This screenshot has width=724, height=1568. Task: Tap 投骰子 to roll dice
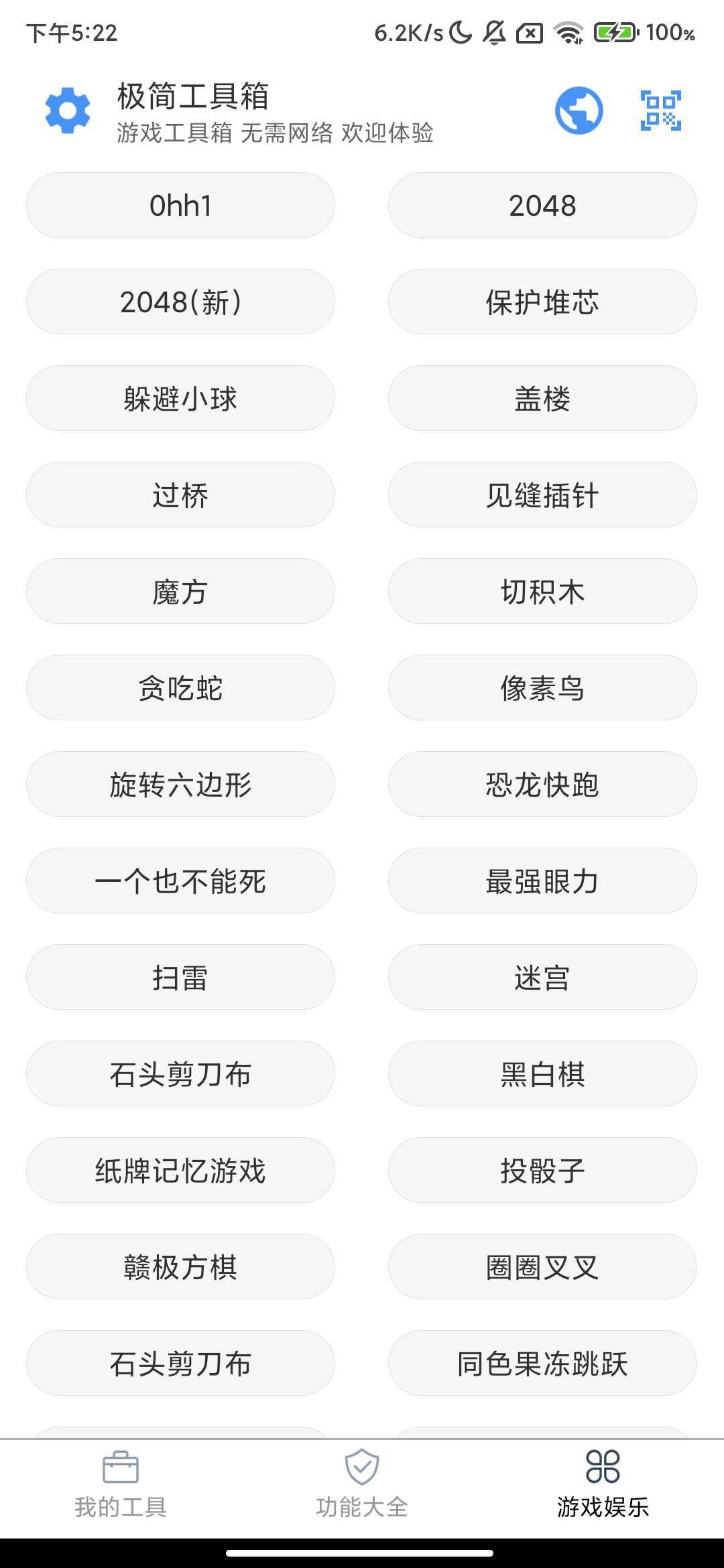(x=542, y=1171)
